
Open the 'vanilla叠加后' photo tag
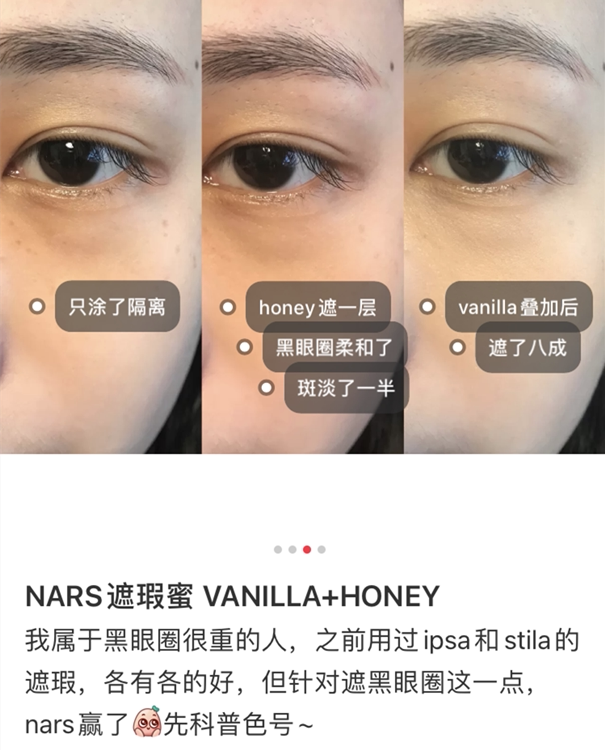tap(517, 307)
